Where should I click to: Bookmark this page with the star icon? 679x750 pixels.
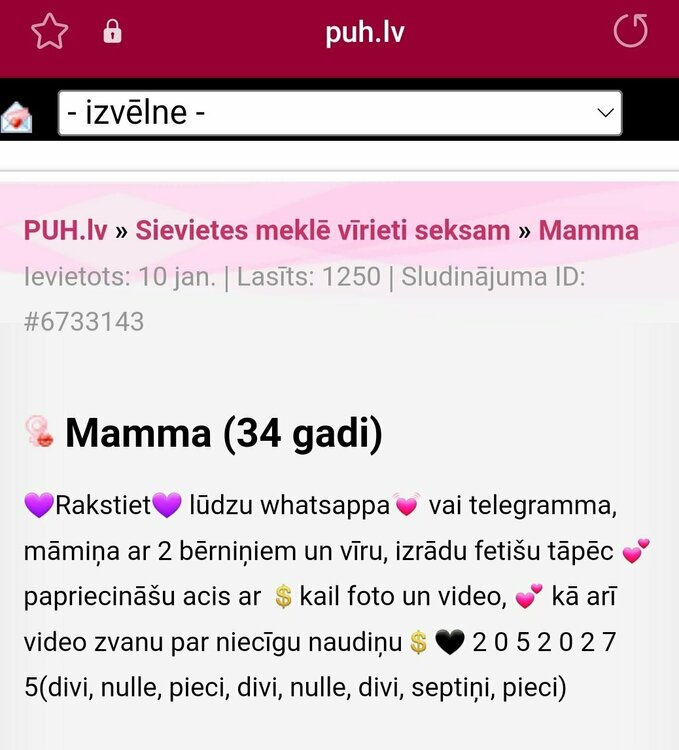[x=49, y=32]
